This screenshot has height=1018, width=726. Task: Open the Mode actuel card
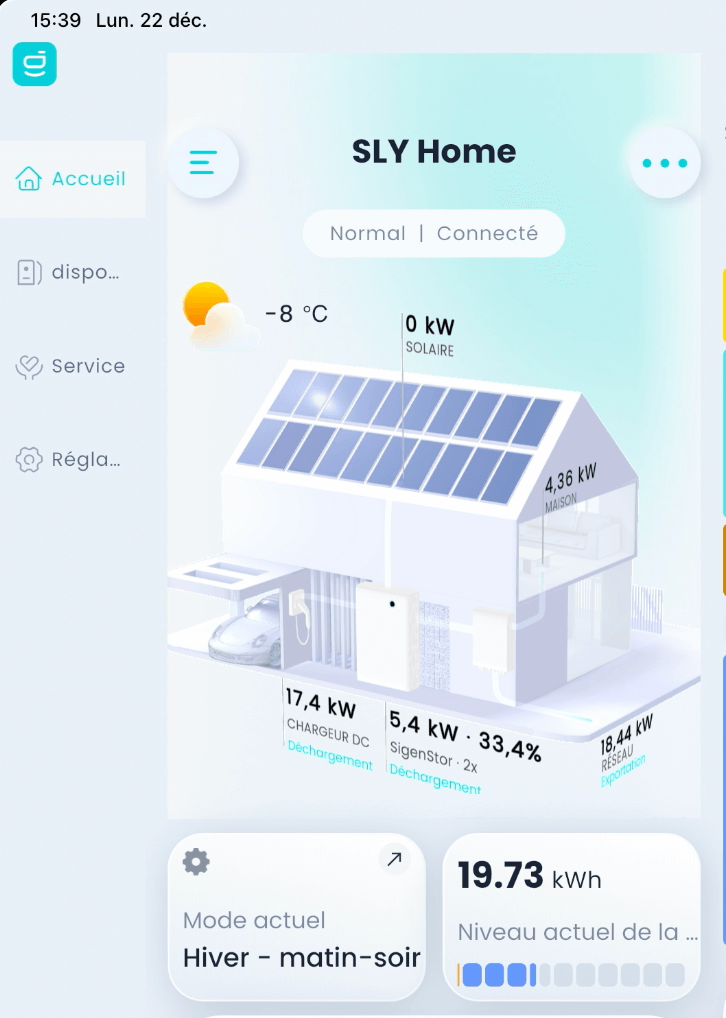[297, 930]
